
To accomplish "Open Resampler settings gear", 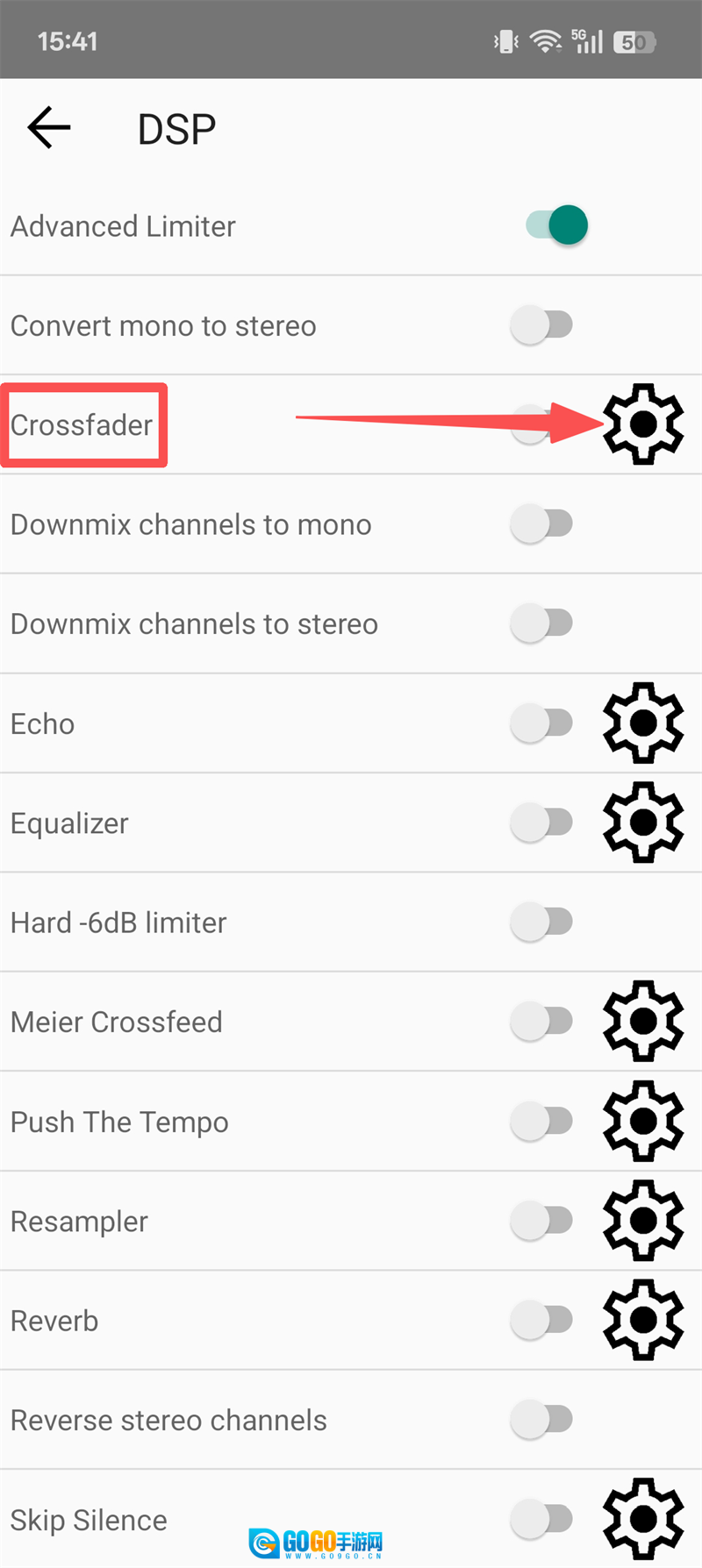I will coord(643,1221).
